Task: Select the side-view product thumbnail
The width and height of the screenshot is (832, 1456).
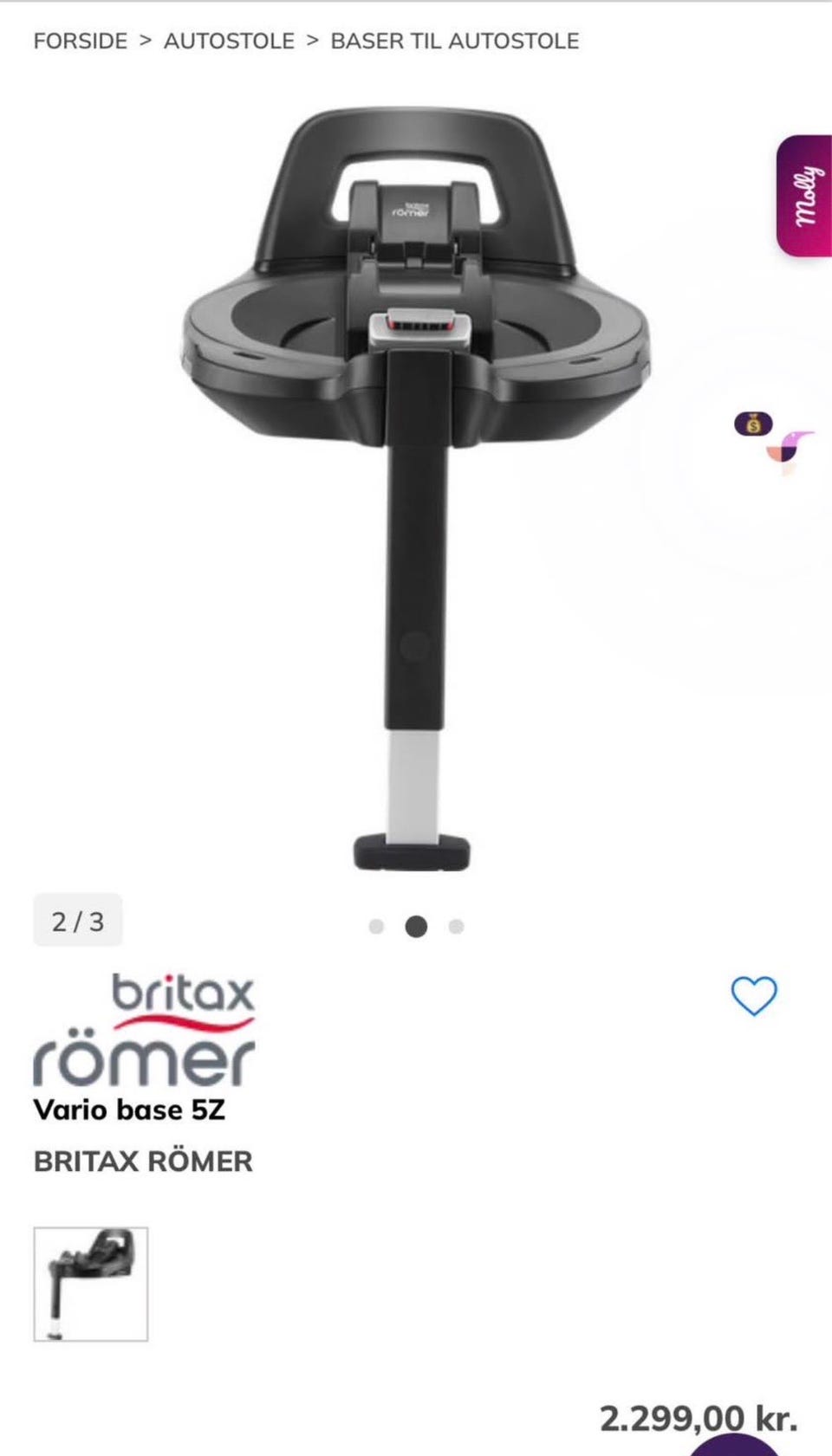Action: click(x=91, y=1284)
